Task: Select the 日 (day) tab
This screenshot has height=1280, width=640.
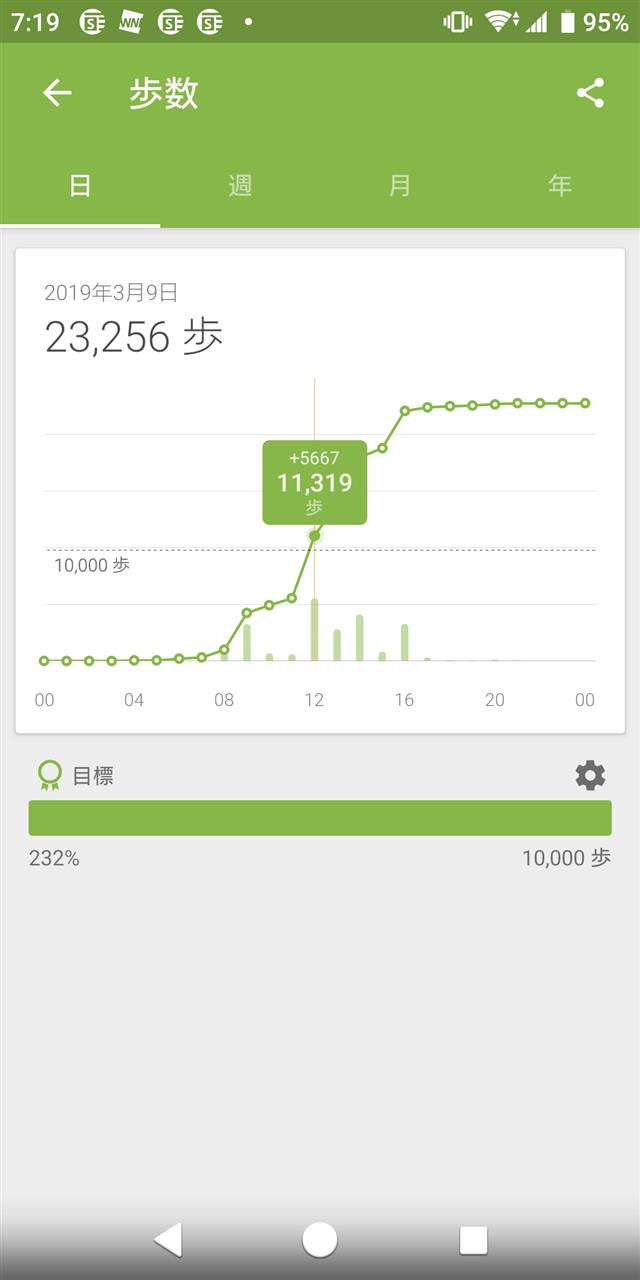Action: (x=80, y=185)
